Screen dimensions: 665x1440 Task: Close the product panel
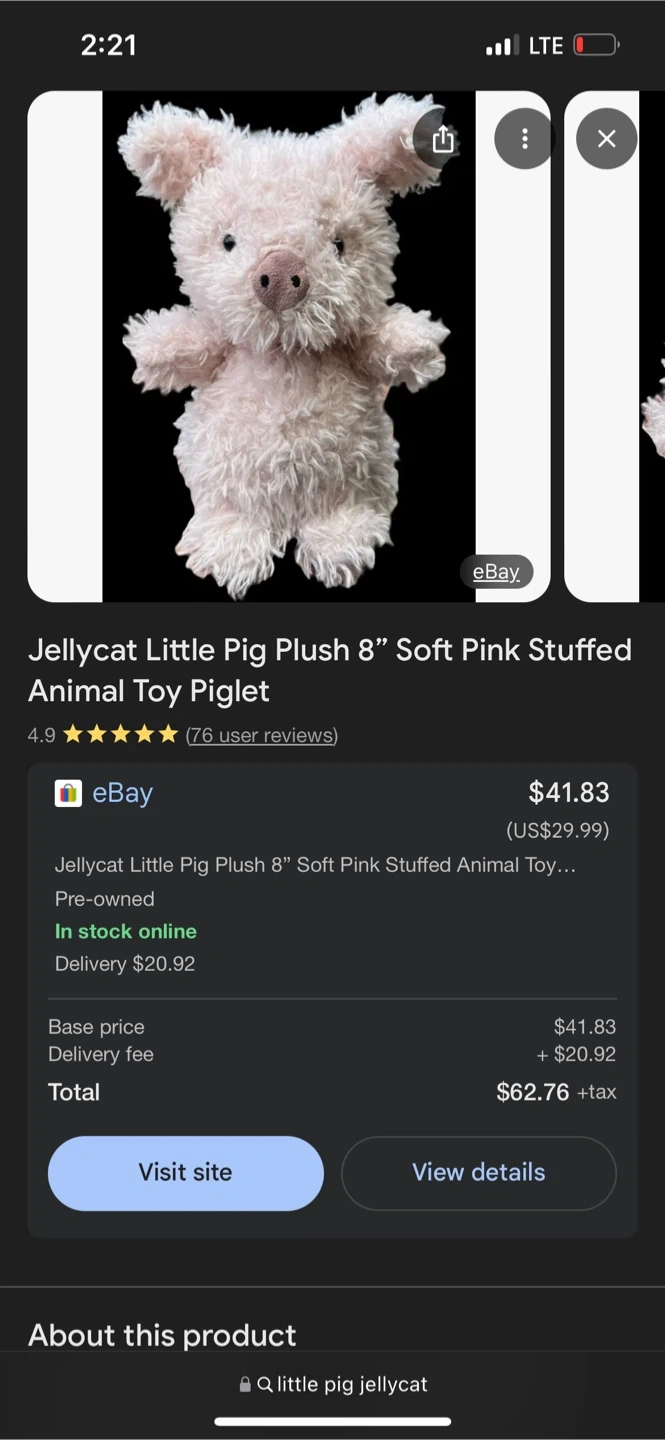pos(606,139)
